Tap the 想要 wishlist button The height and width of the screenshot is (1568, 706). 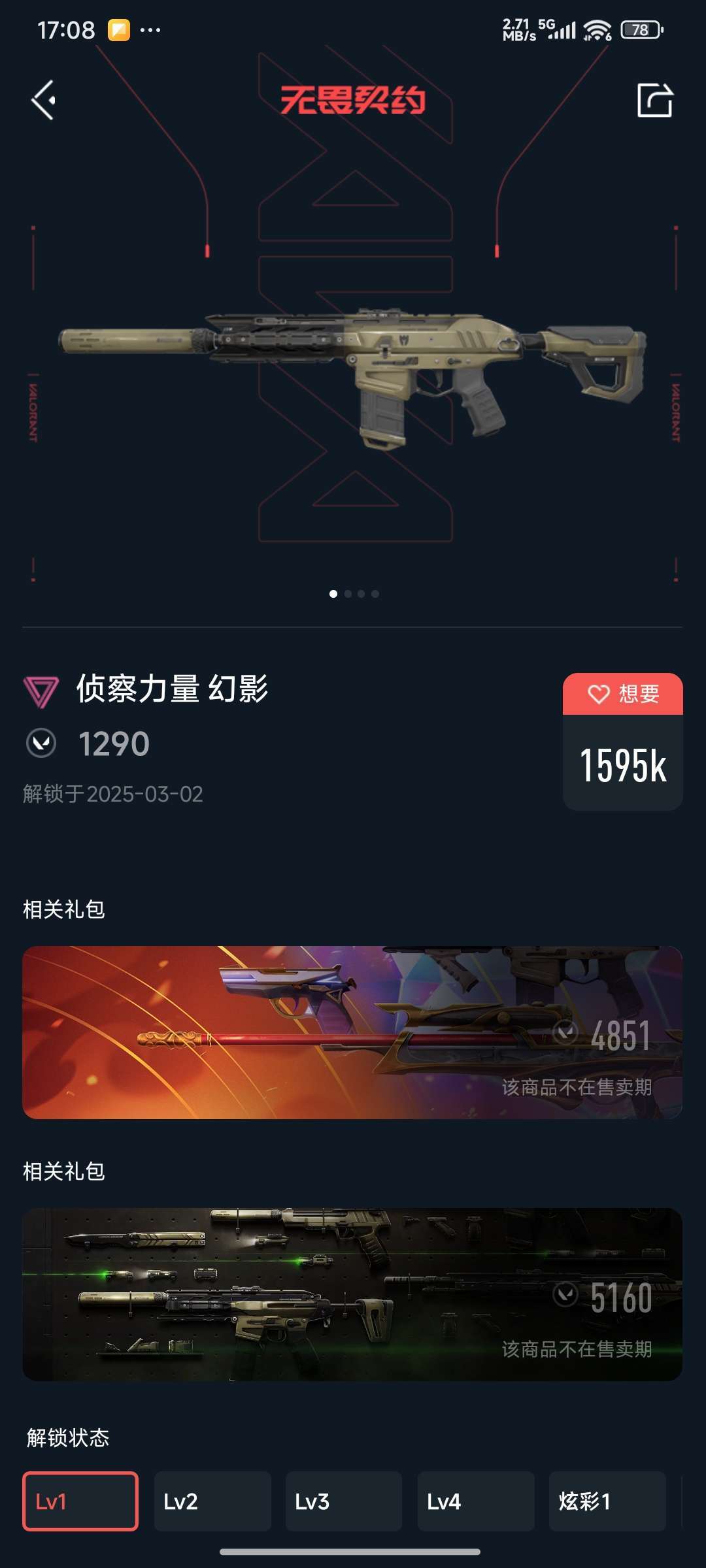click(x=622, y=694)
